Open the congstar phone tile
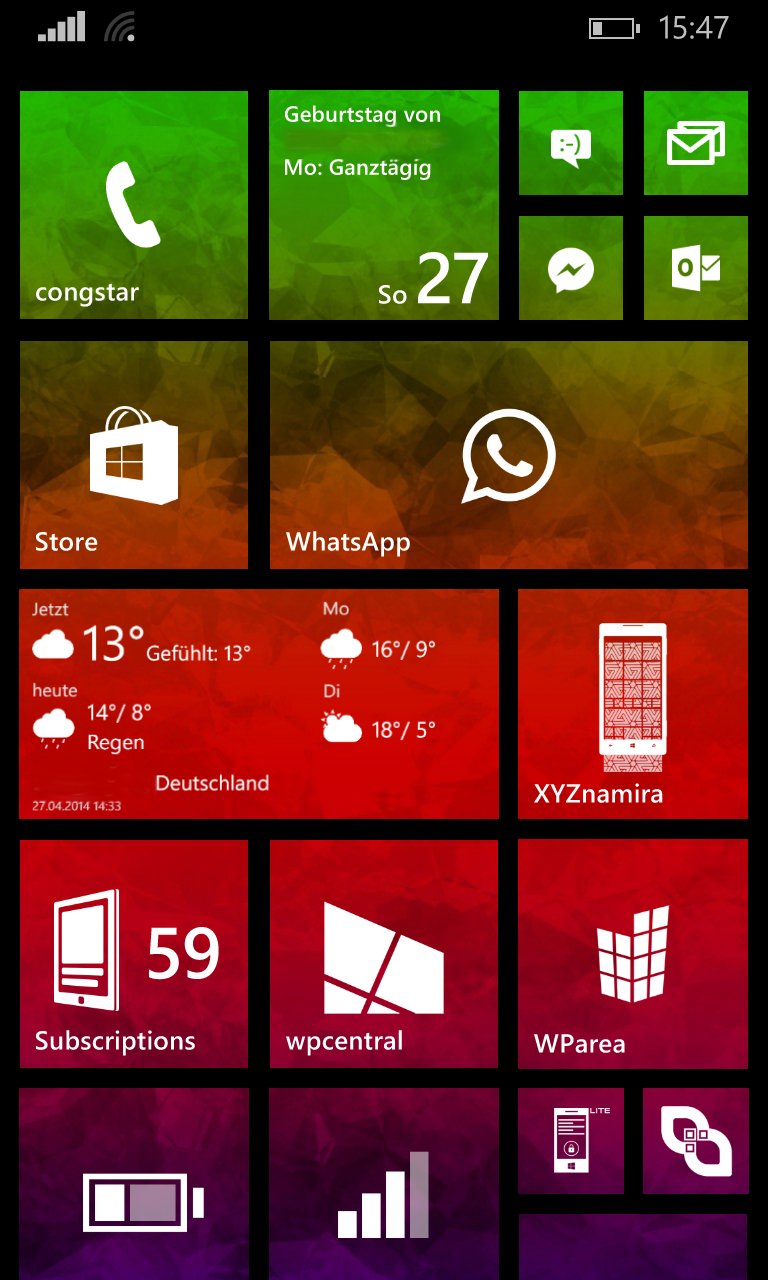768x1280 pixels. (134, 205)
